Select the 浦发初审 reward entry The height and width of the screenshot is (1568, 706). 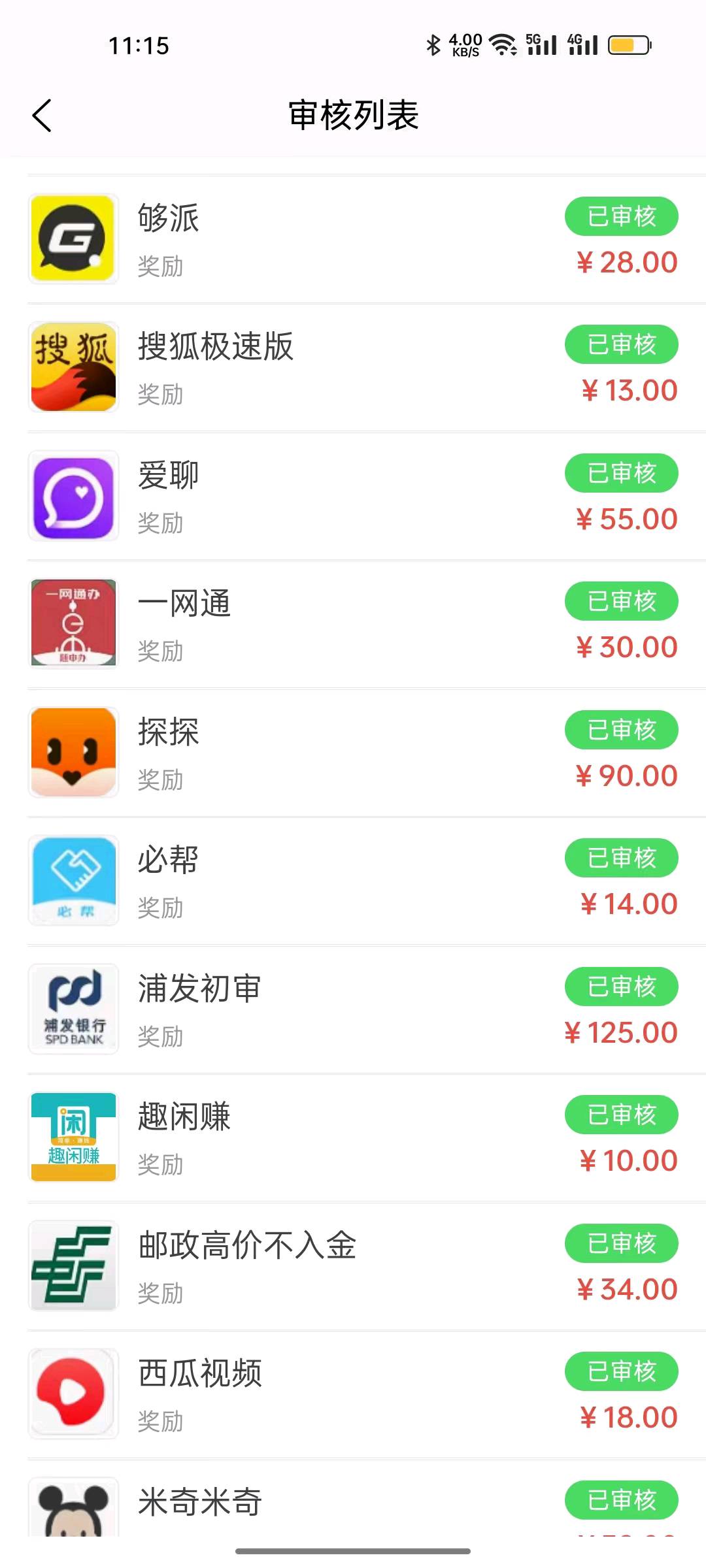tap(353, 1009)
